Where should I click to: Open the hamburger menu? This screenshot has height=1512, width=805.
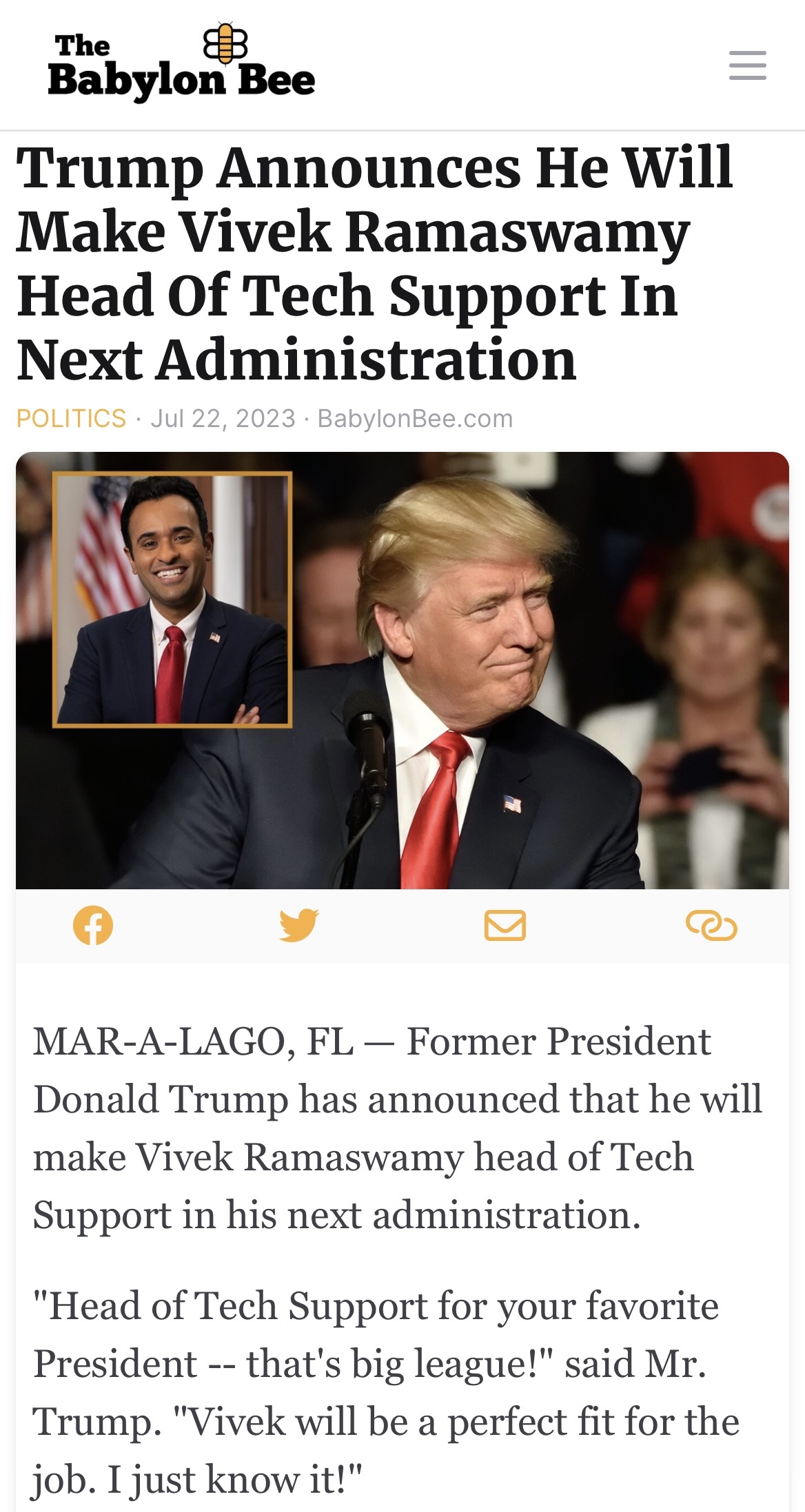click(x=748, y=65)
